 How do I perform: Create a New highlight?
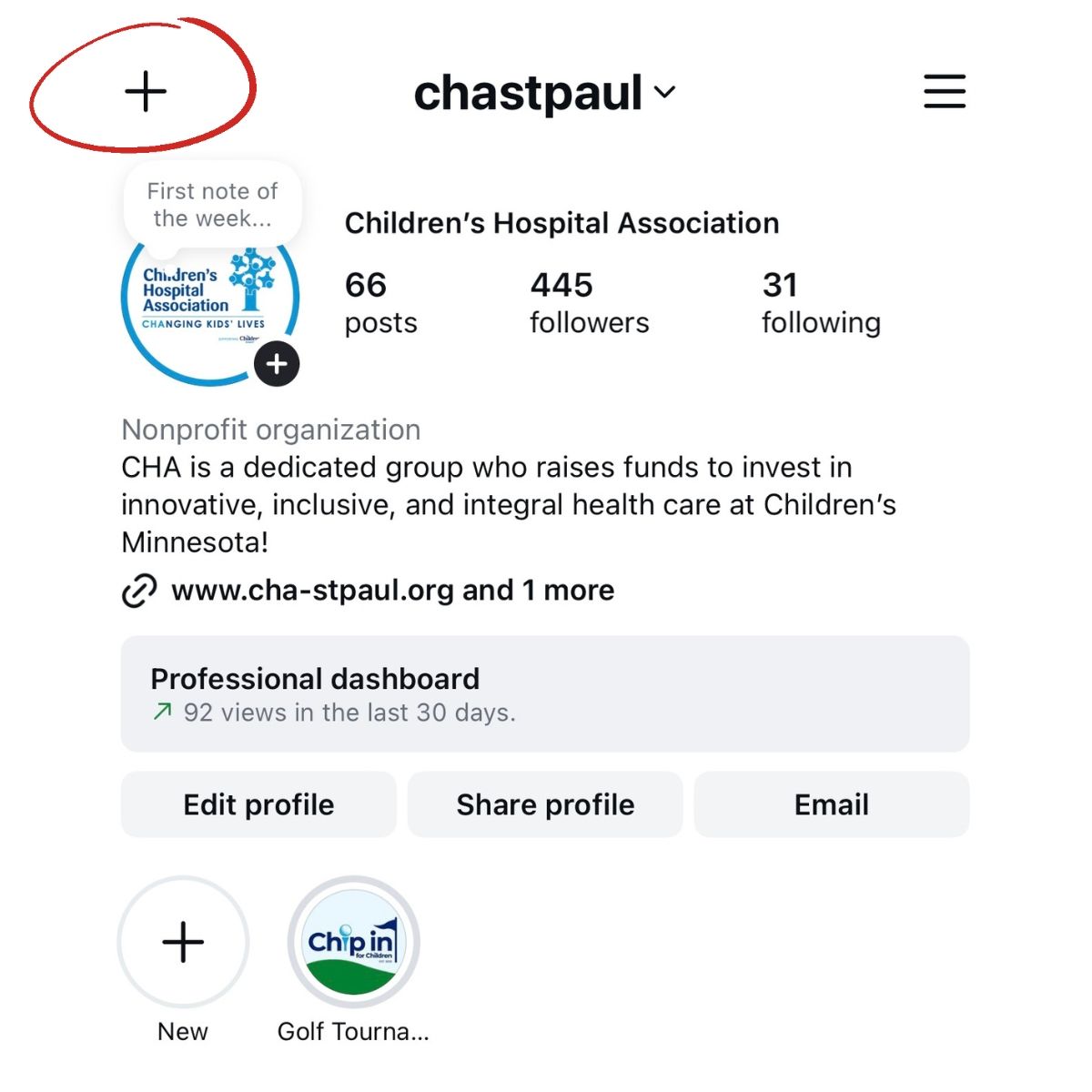[x=183, y=942]
